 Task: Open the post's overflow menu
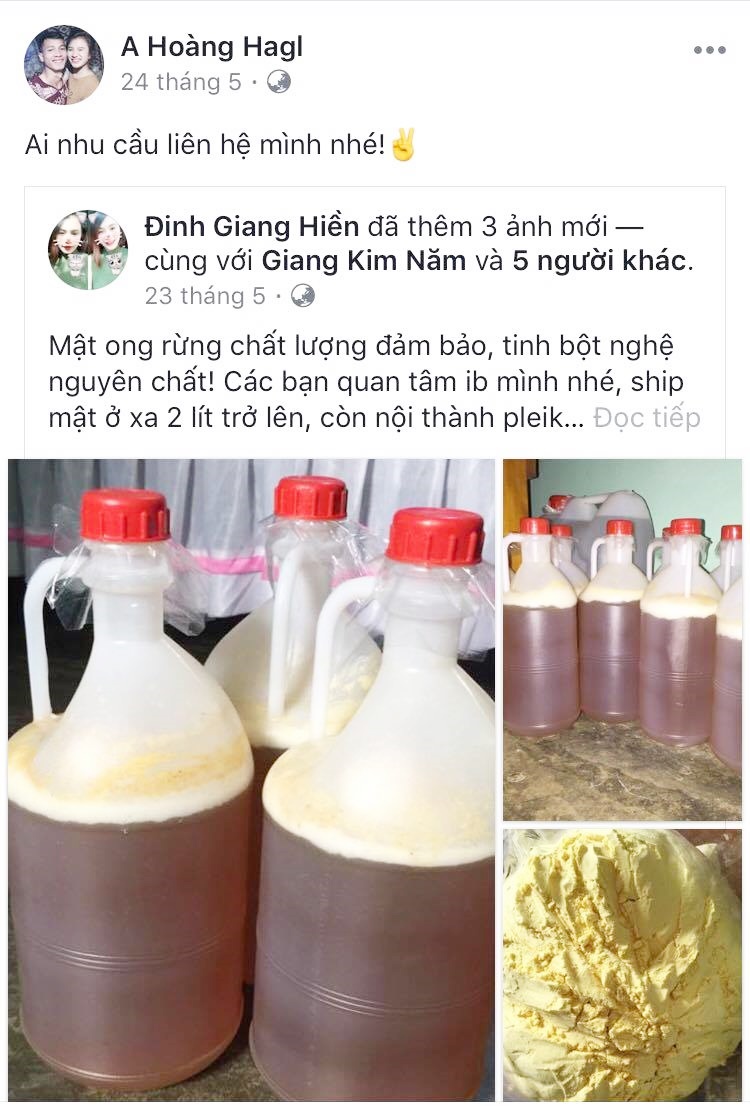coord(709,50)
